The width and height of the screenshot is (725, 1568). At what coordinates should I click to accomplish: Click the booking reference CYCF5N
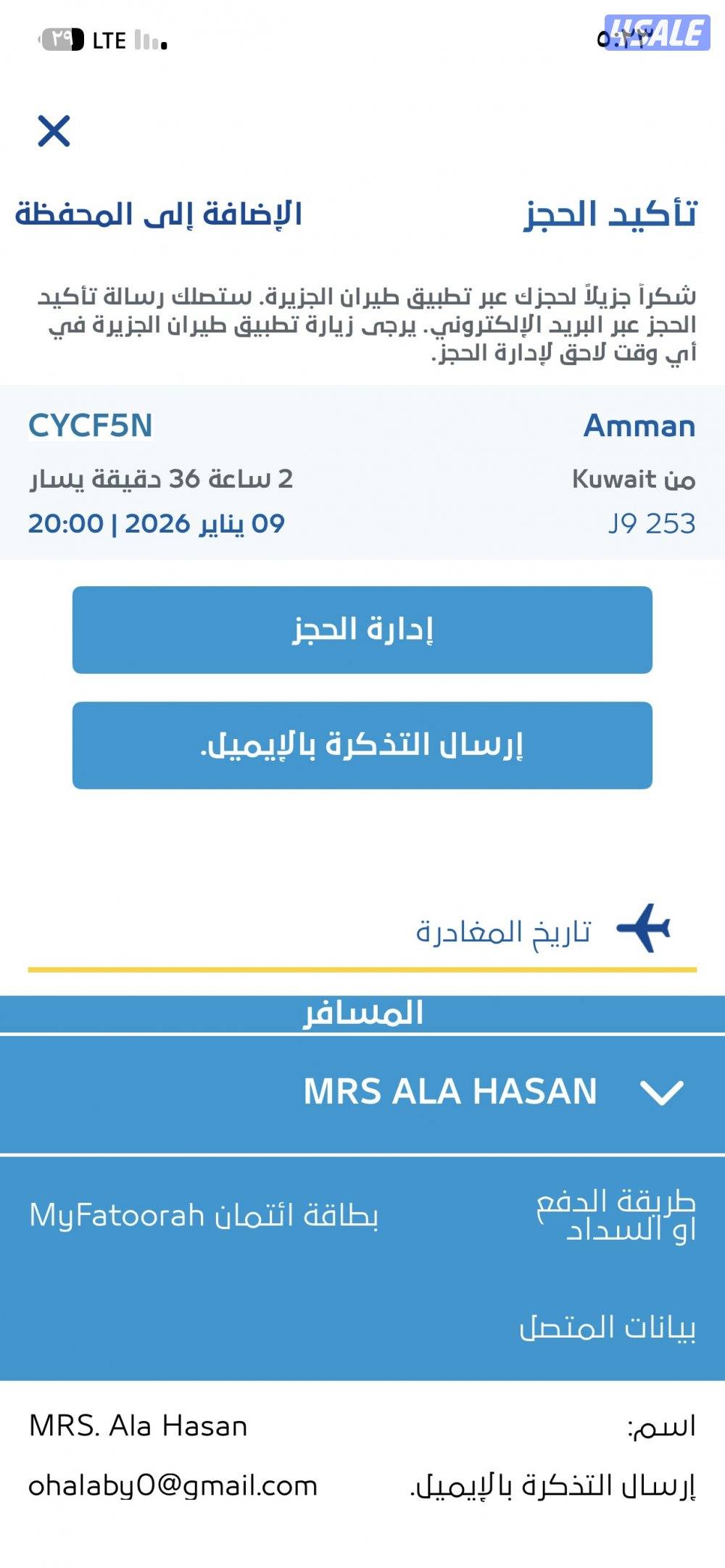89,428
